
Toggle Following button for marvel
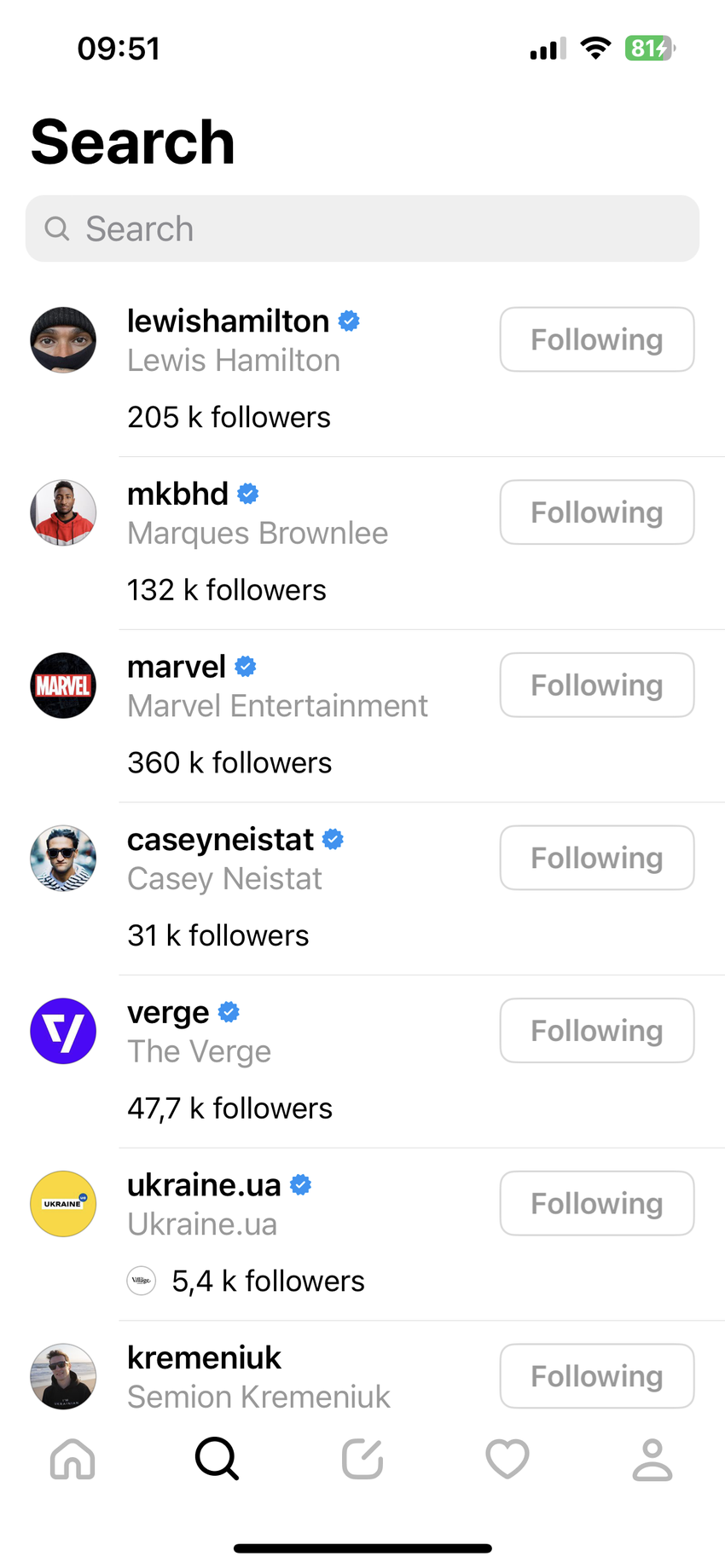pos(596,685)
